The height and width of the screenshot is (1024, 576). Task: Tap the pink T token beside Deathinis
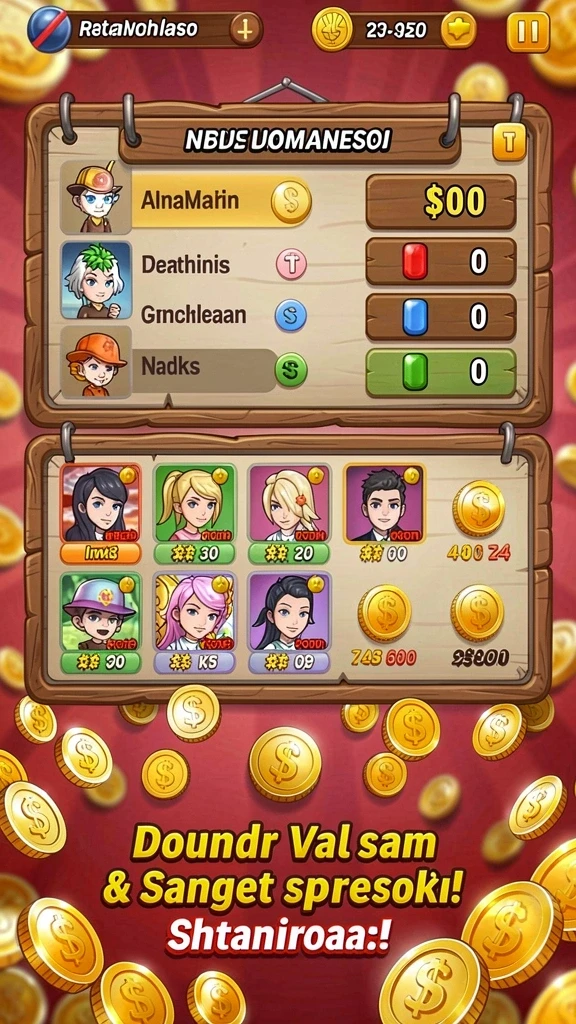(291, 263)
